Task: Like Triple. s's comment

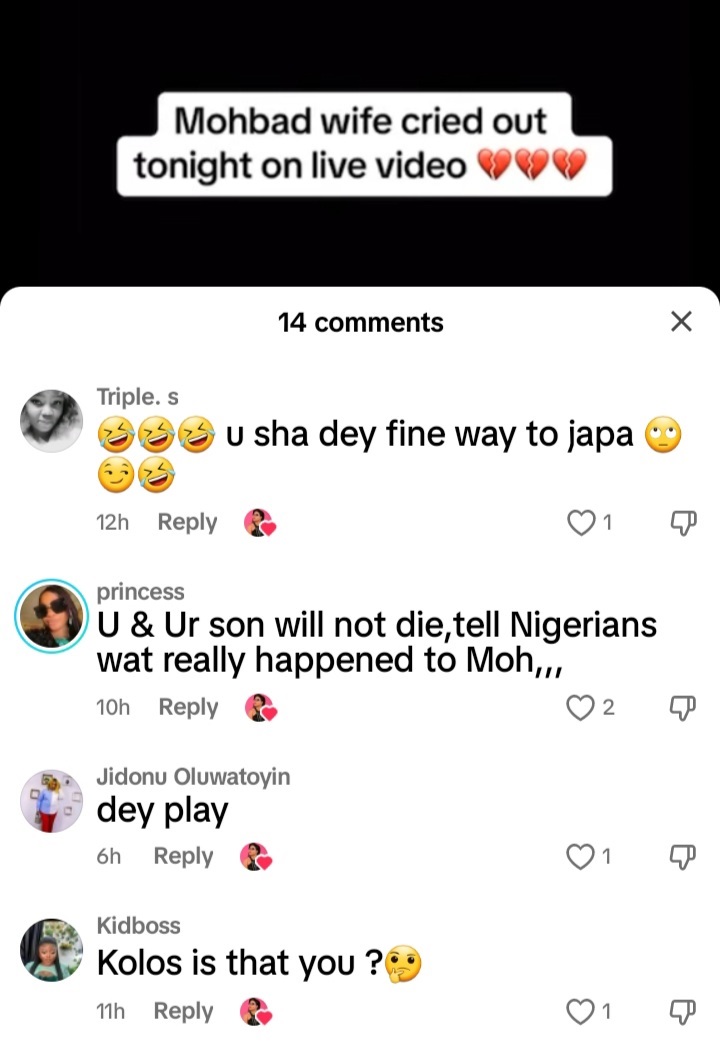Action: [x=581, y=522]
